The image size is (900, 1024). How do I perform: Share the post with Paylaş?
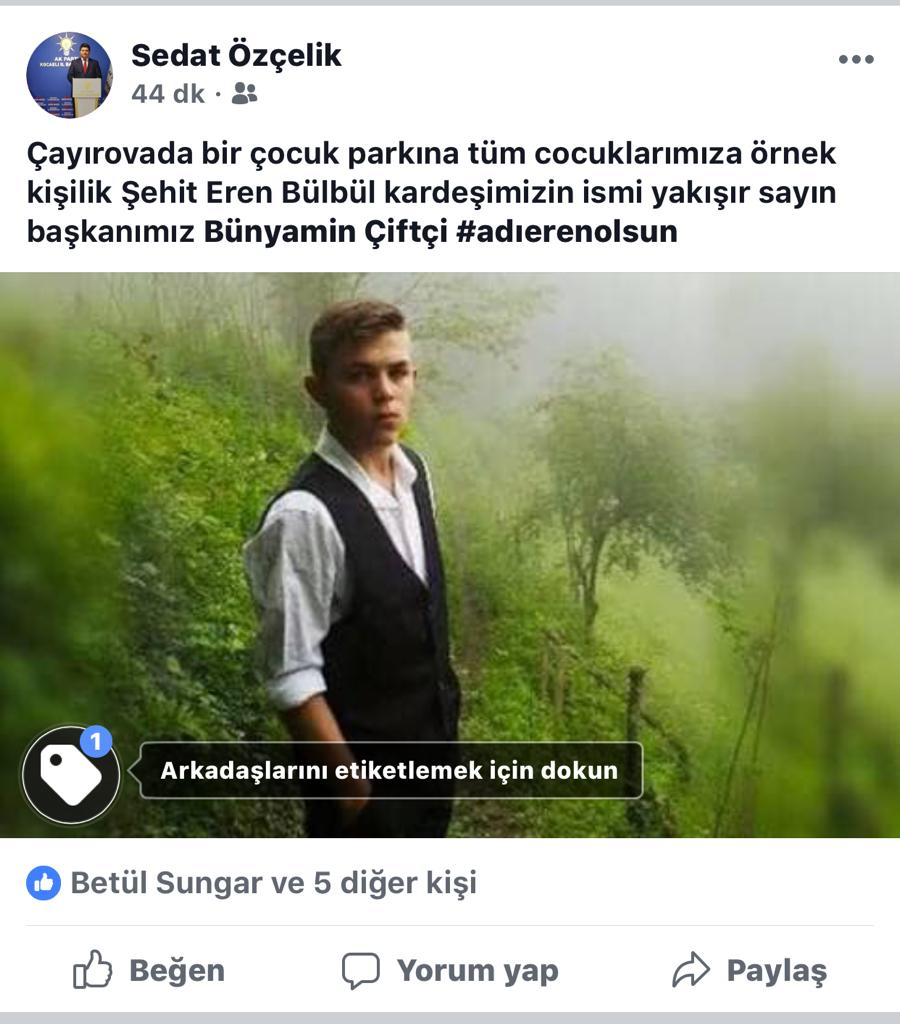(x=749, y=970)
